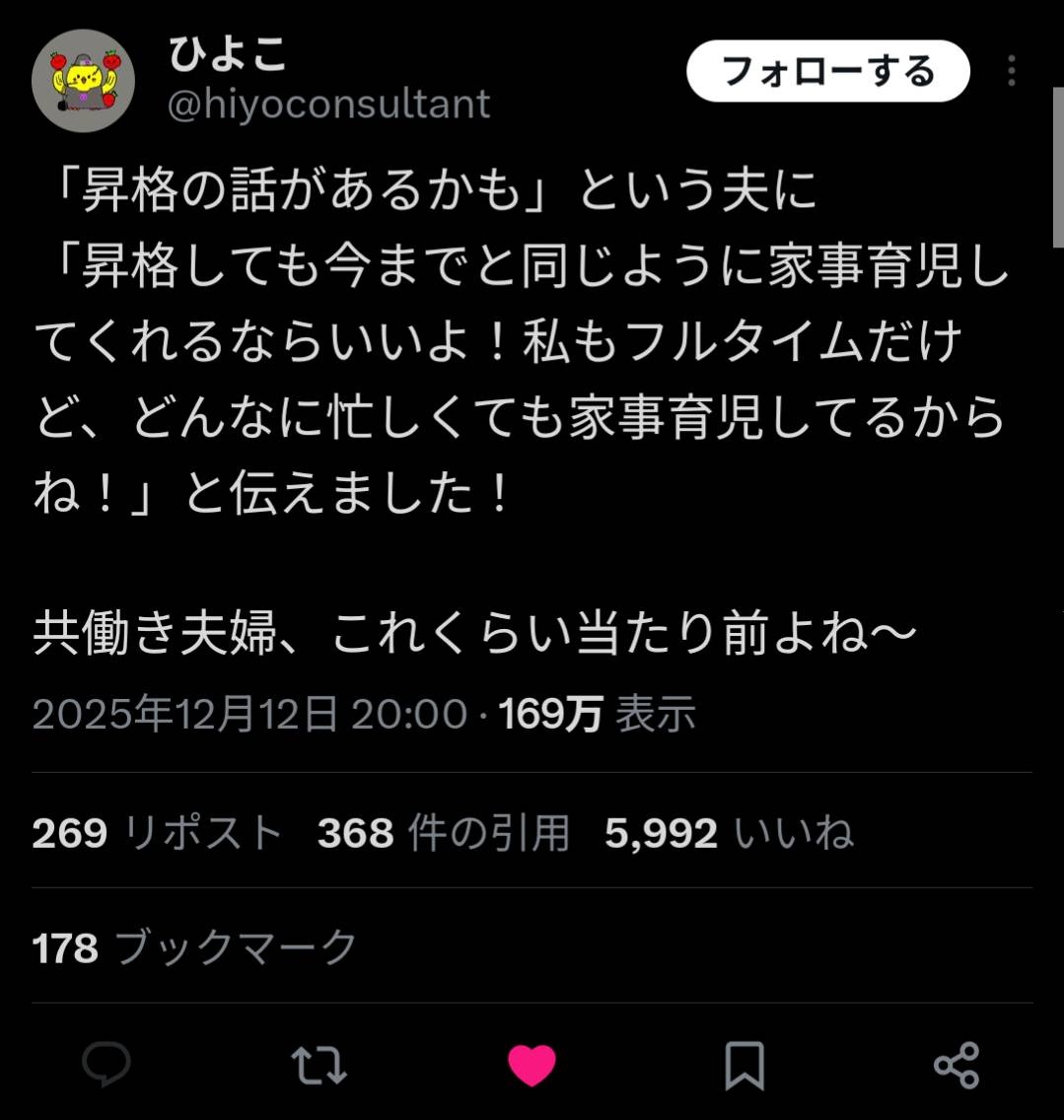The height and width of the screenshot is (1120, 1064).
Task: Open ひよこ's profile picture
Action: [83, 80]
